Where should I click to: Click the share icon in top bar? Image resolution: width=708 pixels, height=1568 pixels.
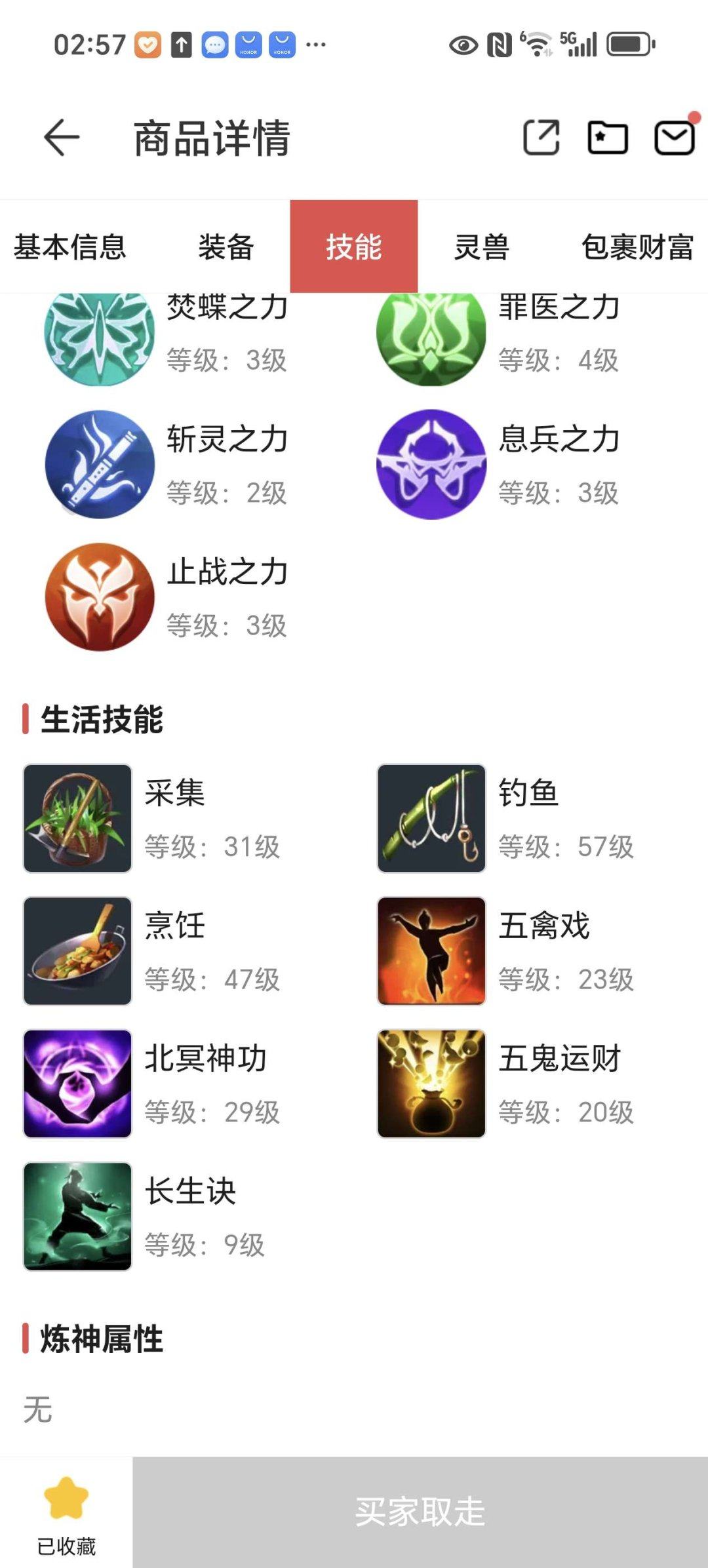pos(541,138)
